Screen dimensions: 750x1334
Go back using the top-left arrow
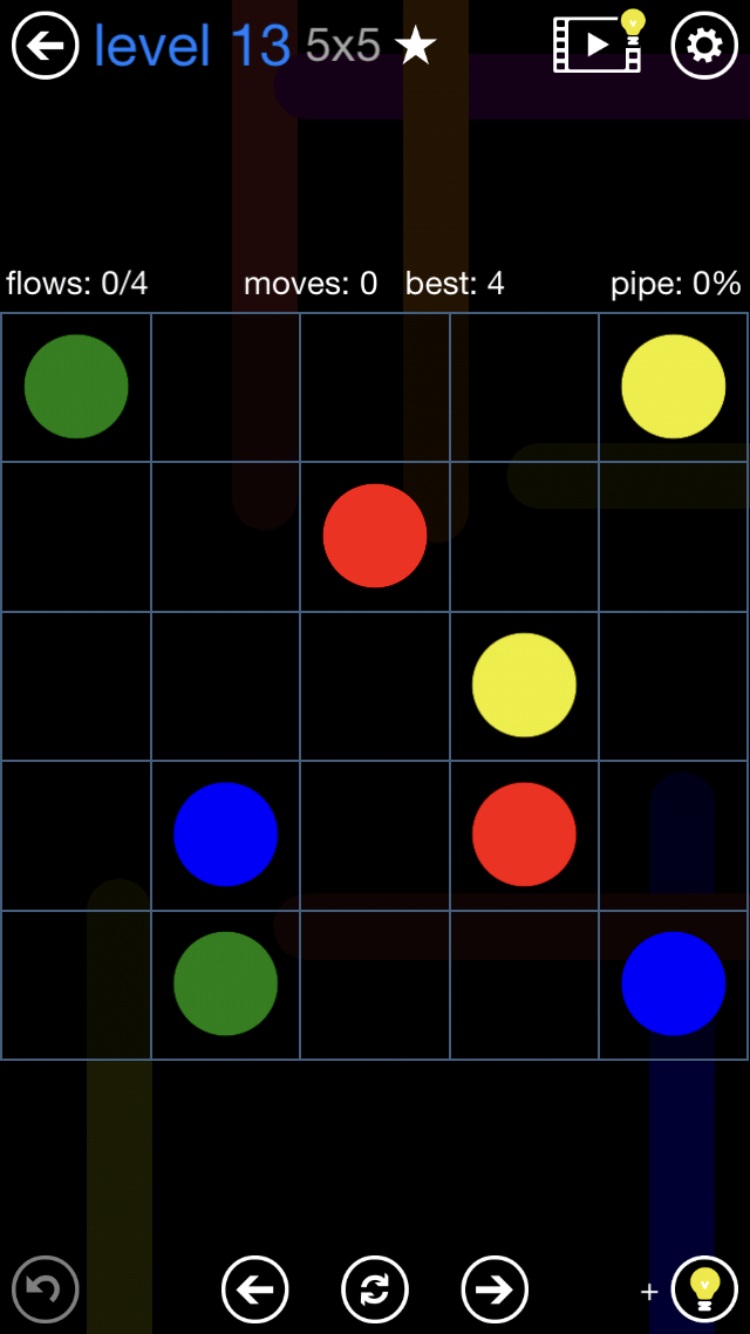click(45, 45)
